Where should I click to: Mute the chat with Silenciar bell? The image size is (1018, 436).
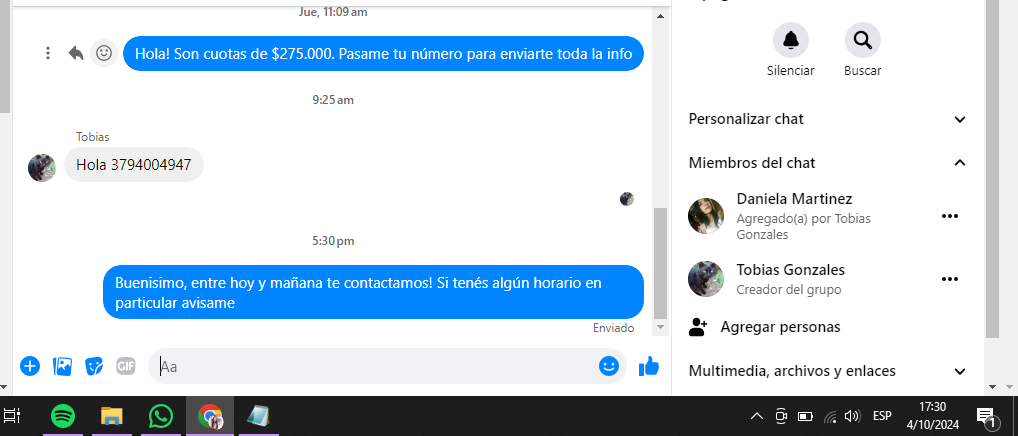[x=790, y=41]
